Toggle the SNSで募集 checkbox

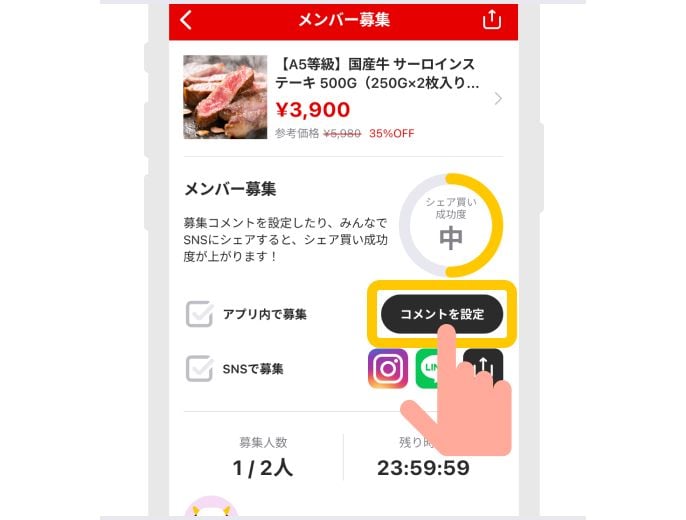(200, 369)
